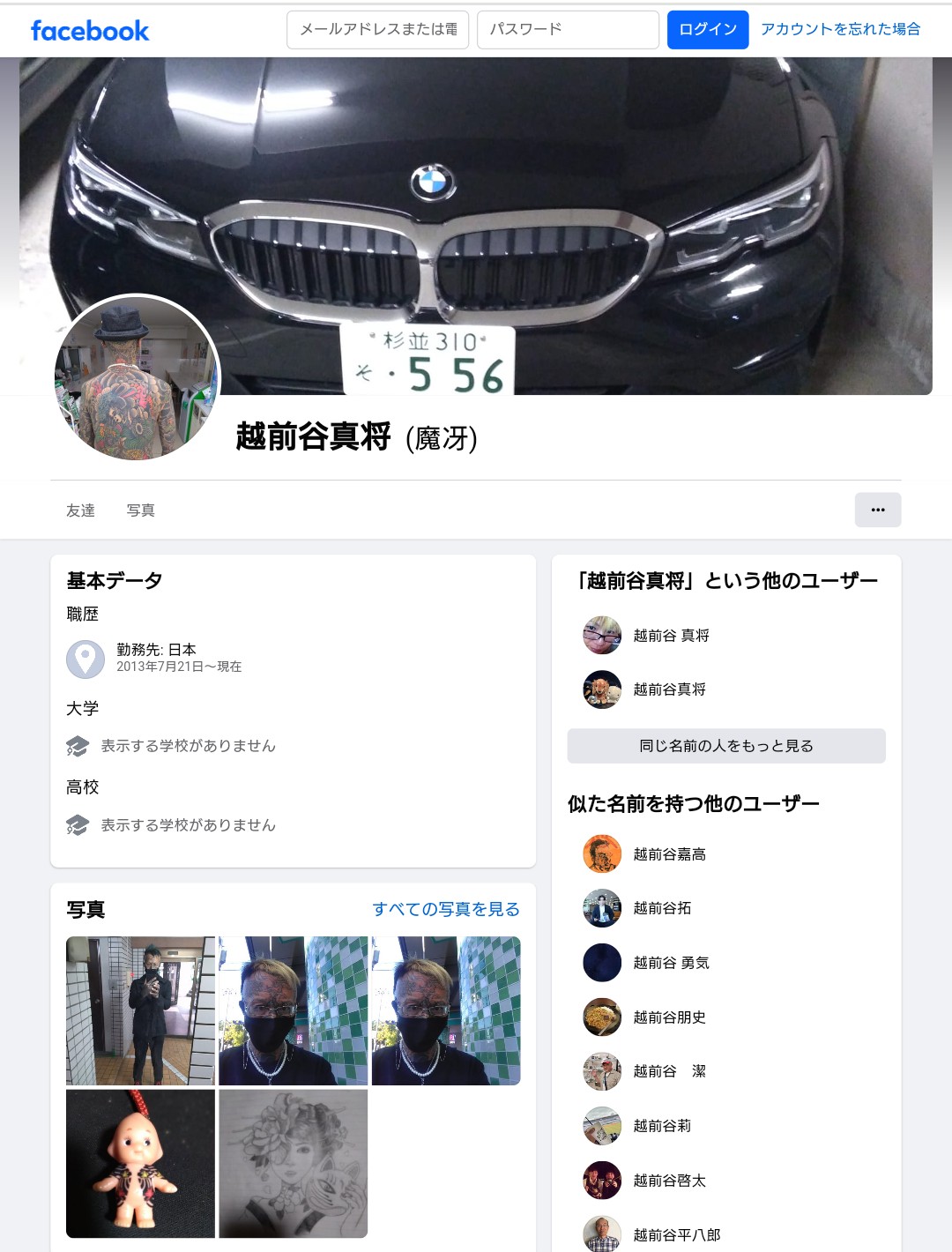The width and height of the screenshot is (952, 1252).
Task: Open アカウントを忘れた場合 link
Action: point(840,29)
